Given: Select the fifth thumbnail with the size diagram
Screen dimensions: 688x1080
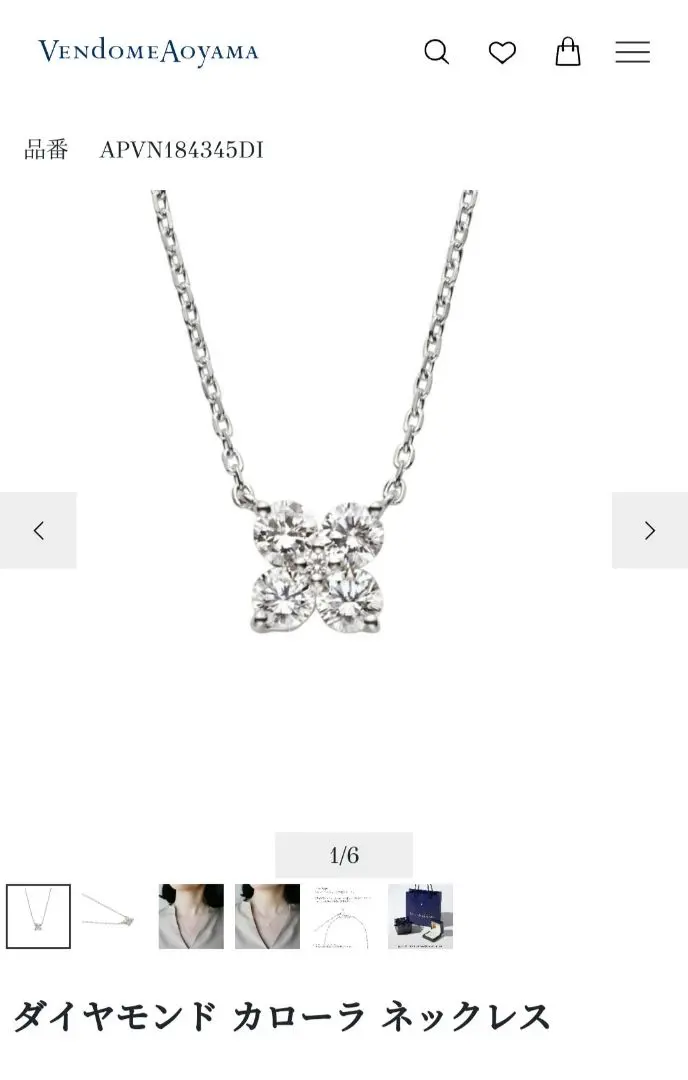Looking at the screenshot, I should point(344,916).
